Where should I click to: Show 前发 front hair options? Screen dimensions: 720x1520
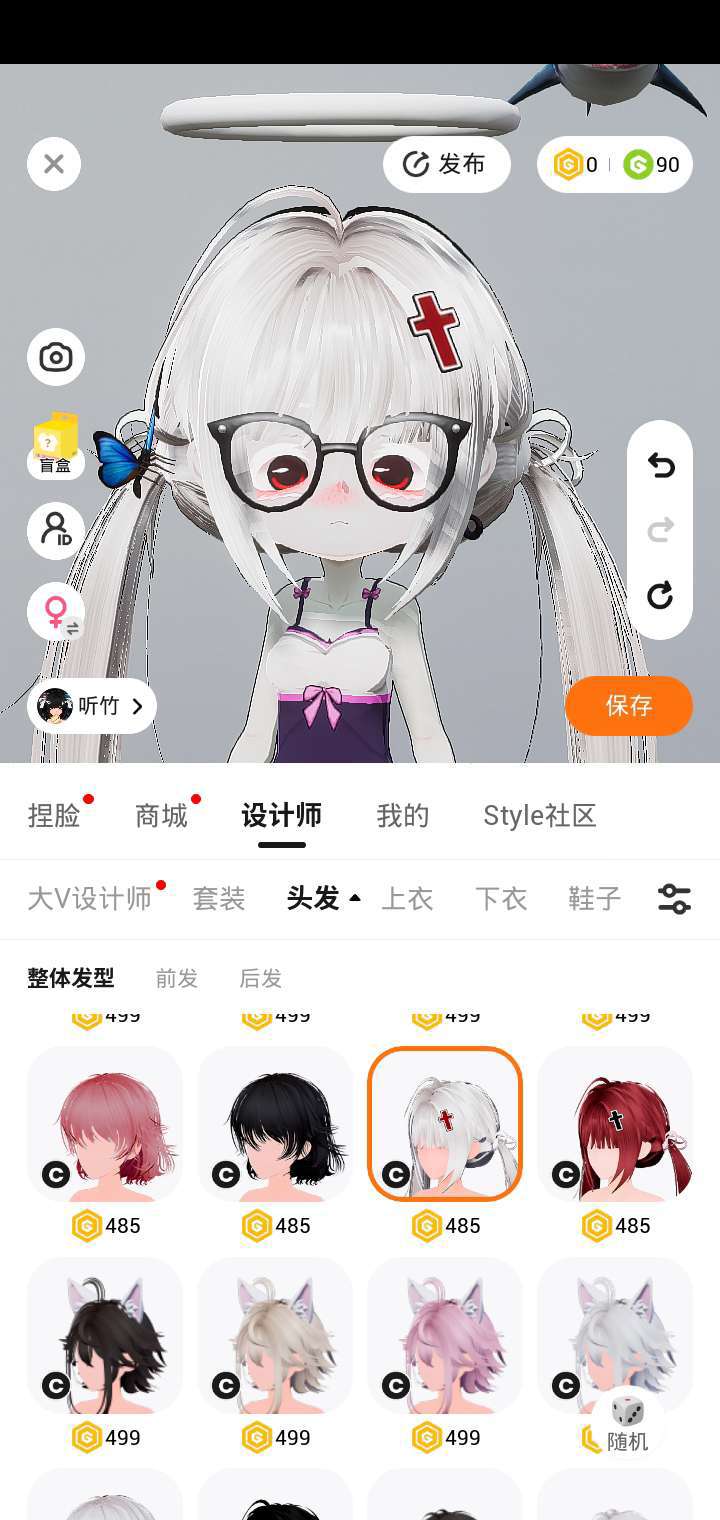tap(177, 978)
